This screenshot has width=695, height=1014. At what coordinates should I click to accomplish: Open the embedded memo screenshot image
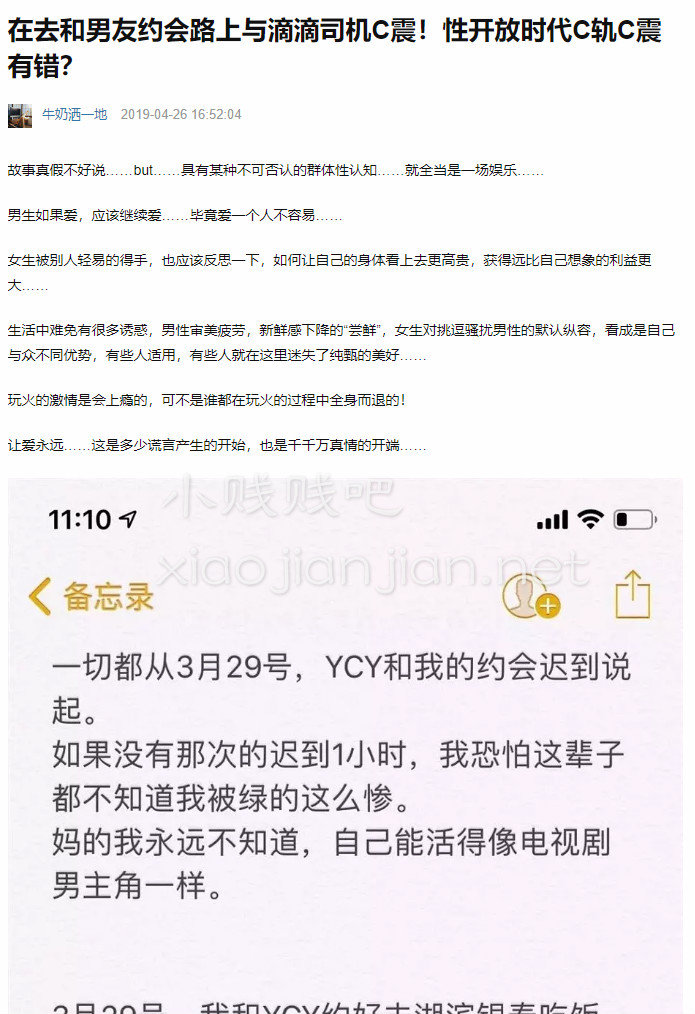click(x=346, y=745)
